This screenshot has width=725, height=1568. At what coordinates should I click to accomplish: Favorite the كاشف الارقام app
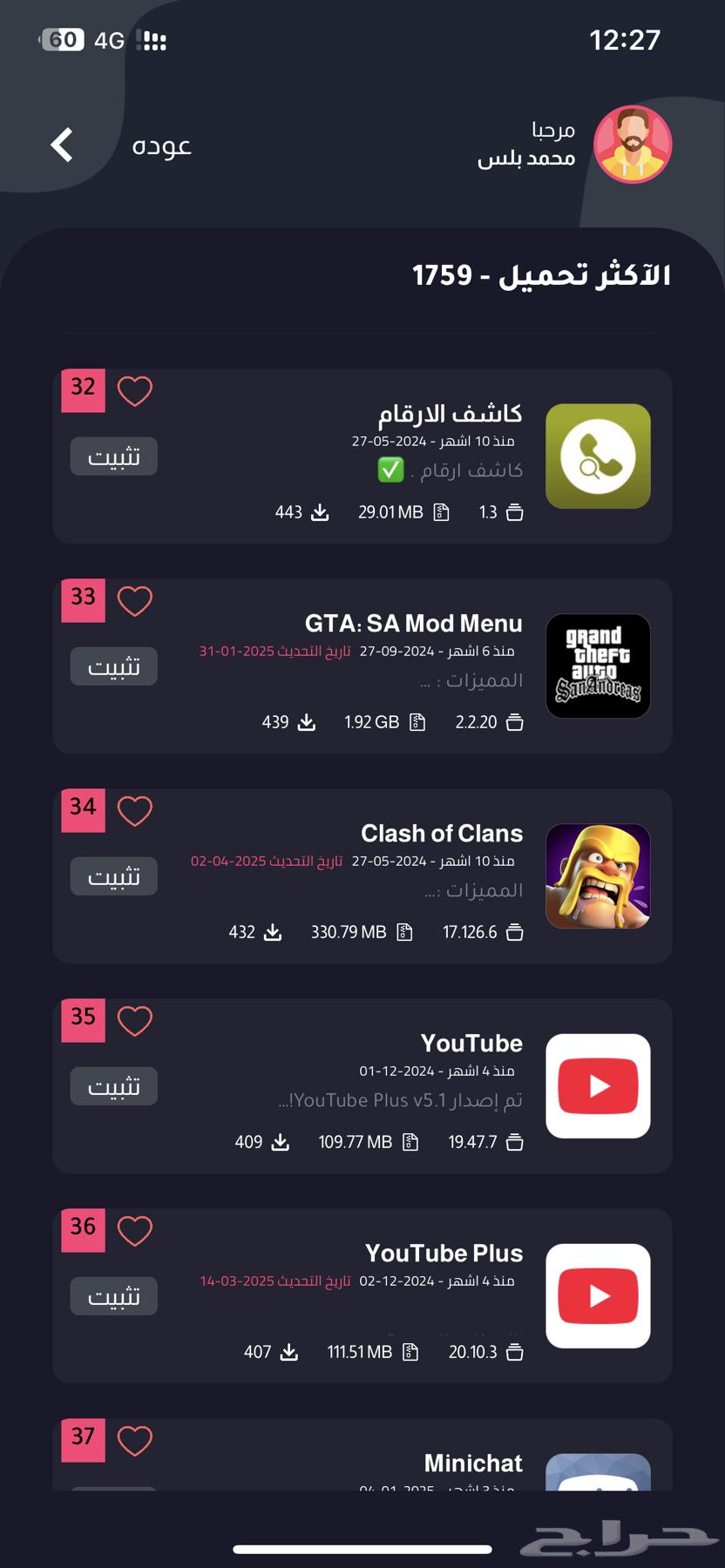135,391
